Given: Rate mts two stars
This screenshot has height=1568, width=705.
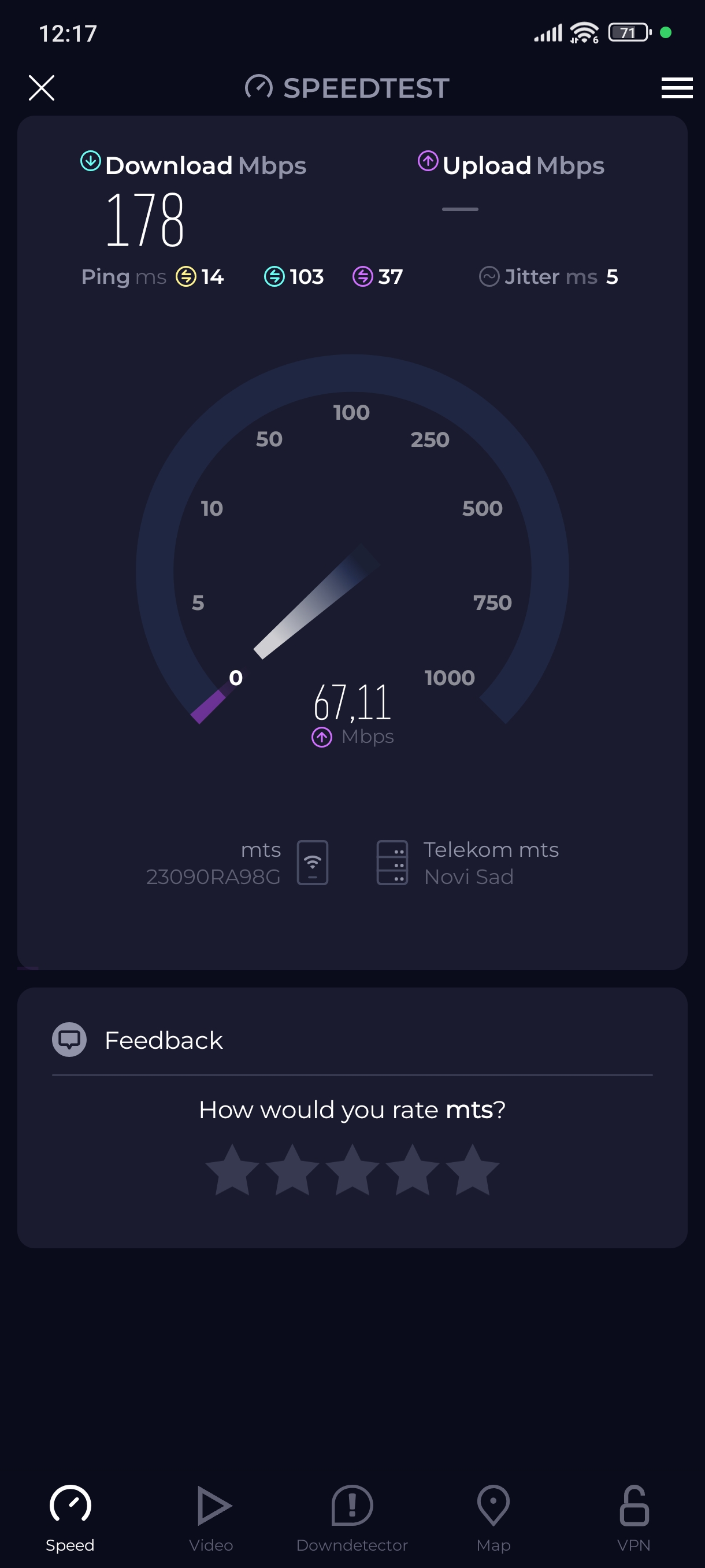Looking at the screenshot, I should pos(292,1170).
